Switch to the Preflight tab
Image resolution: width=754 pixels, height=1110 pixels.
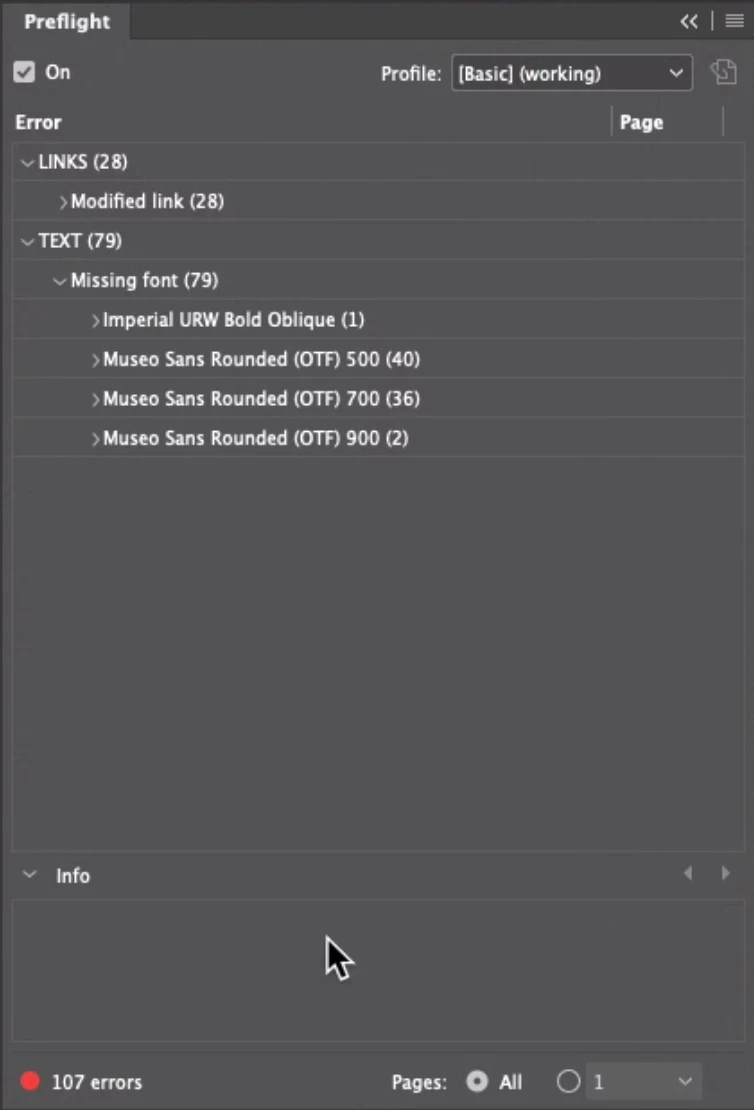point(66,21)
